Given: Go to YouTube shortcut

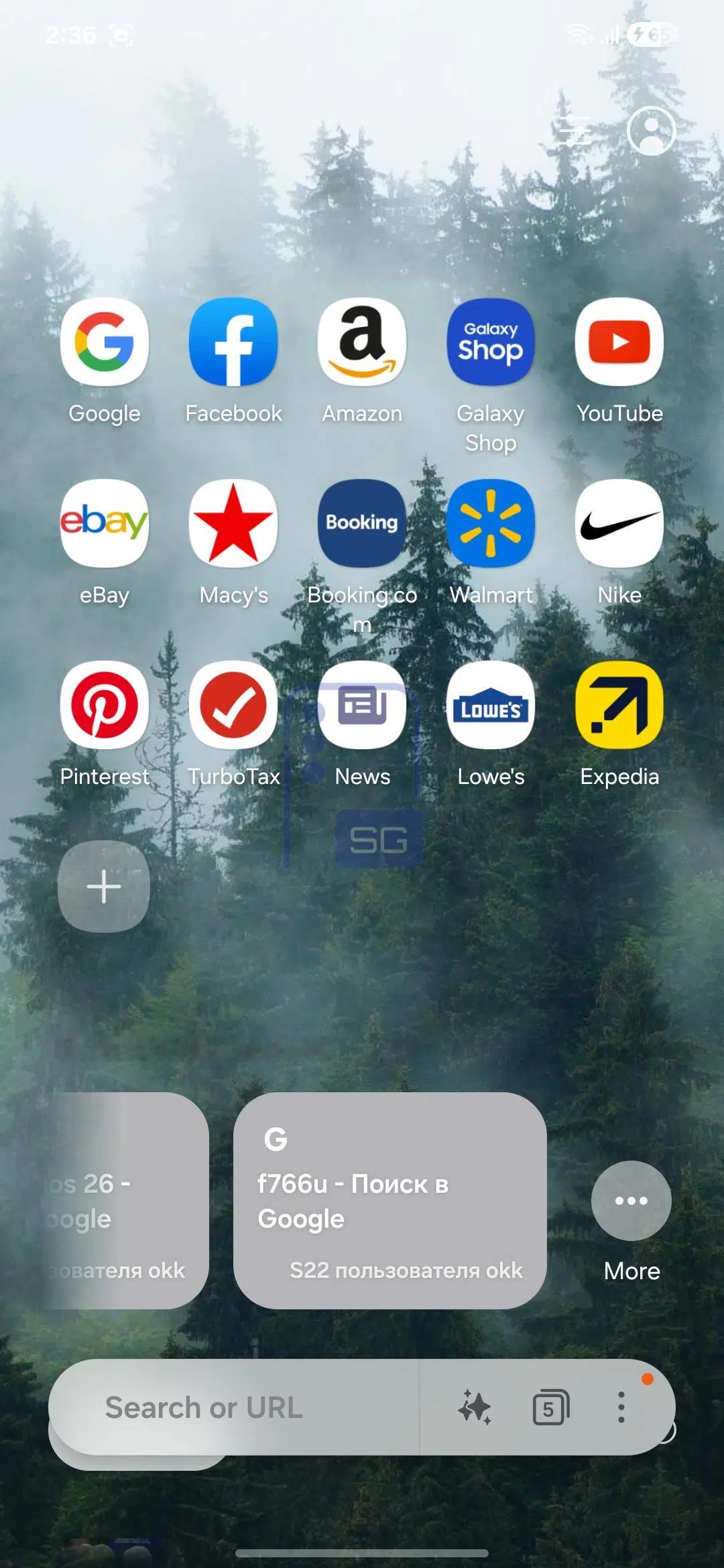Looking at the screenshot, I should click(x=619, y=342).
